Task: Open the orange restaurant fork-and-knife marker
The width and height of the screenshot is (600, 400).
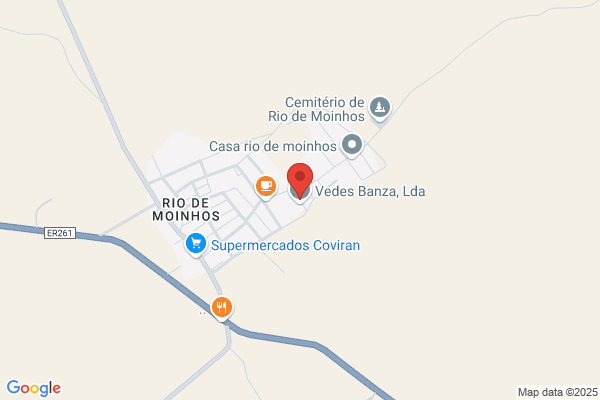Action: (222, 308)
